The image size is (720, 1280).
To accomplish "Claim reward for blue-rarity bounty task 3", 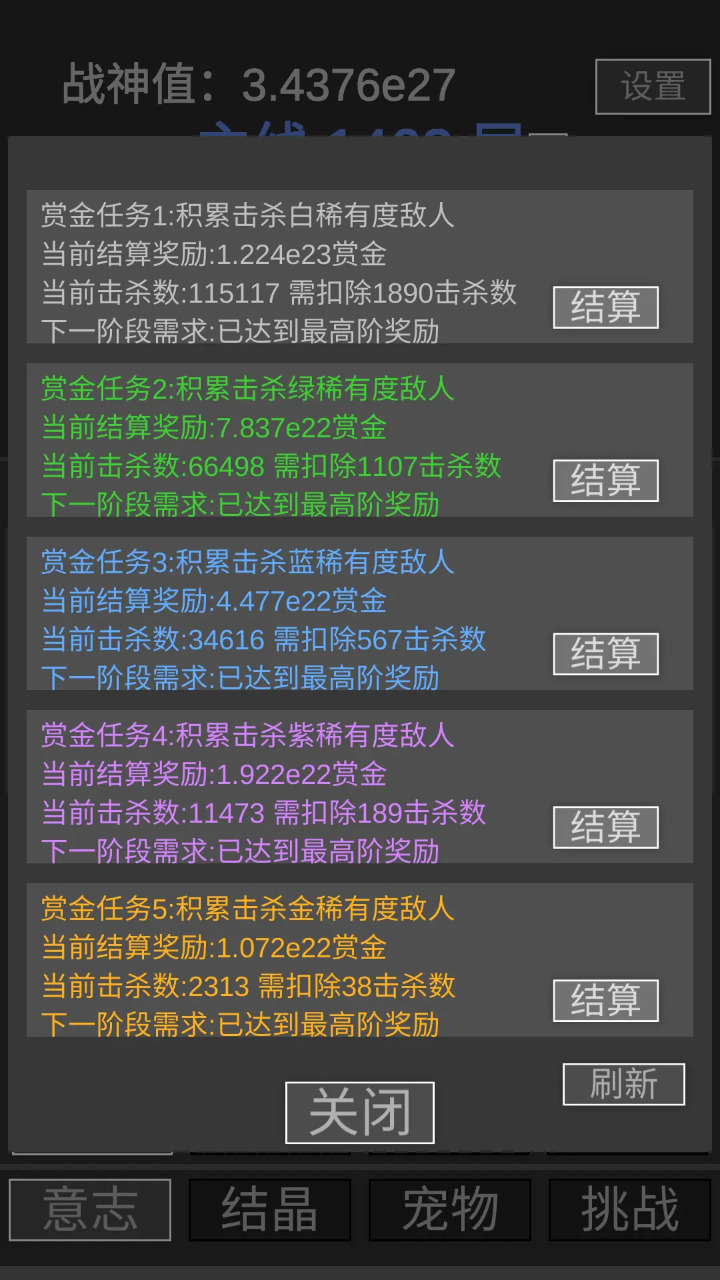I will coord(605,654).
